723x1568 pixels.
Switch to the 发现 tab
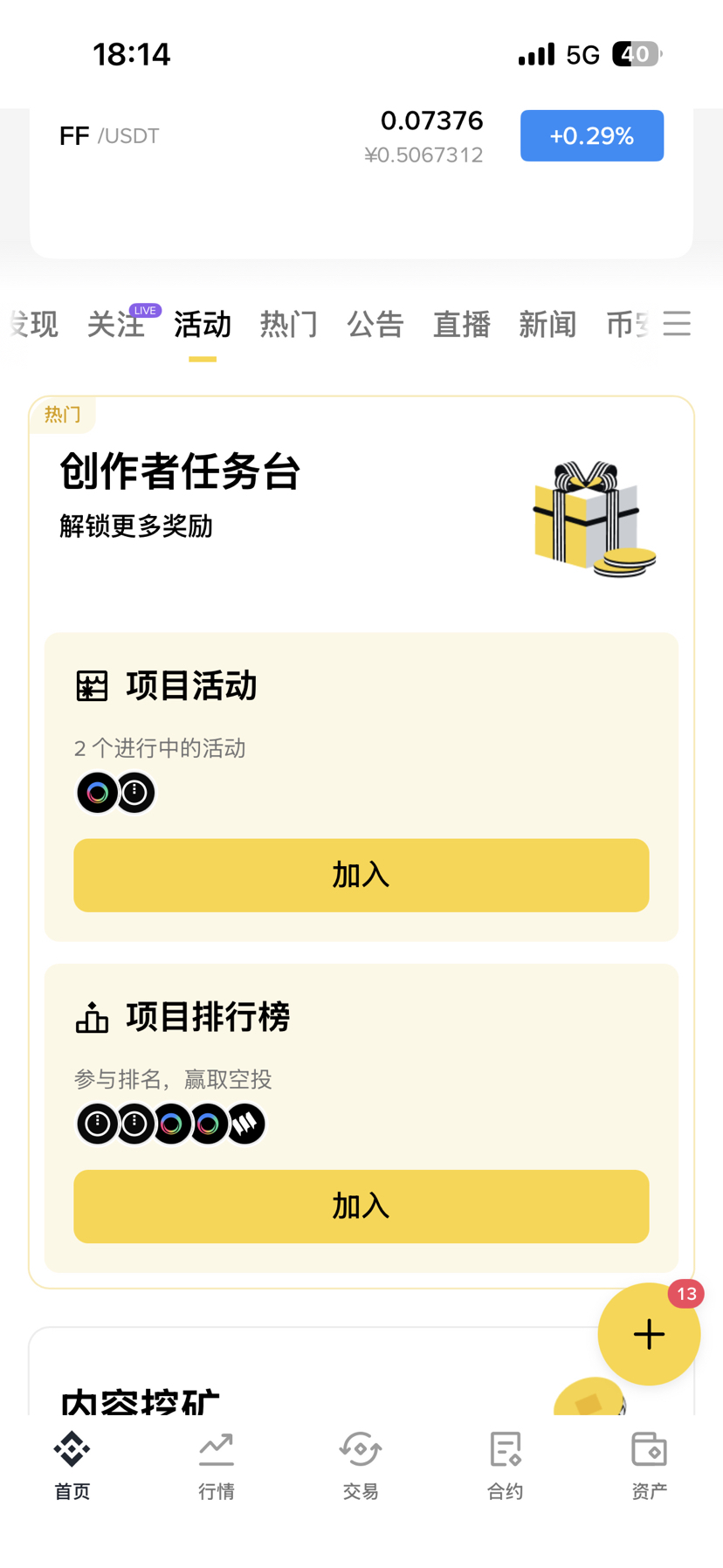point(33,325)
